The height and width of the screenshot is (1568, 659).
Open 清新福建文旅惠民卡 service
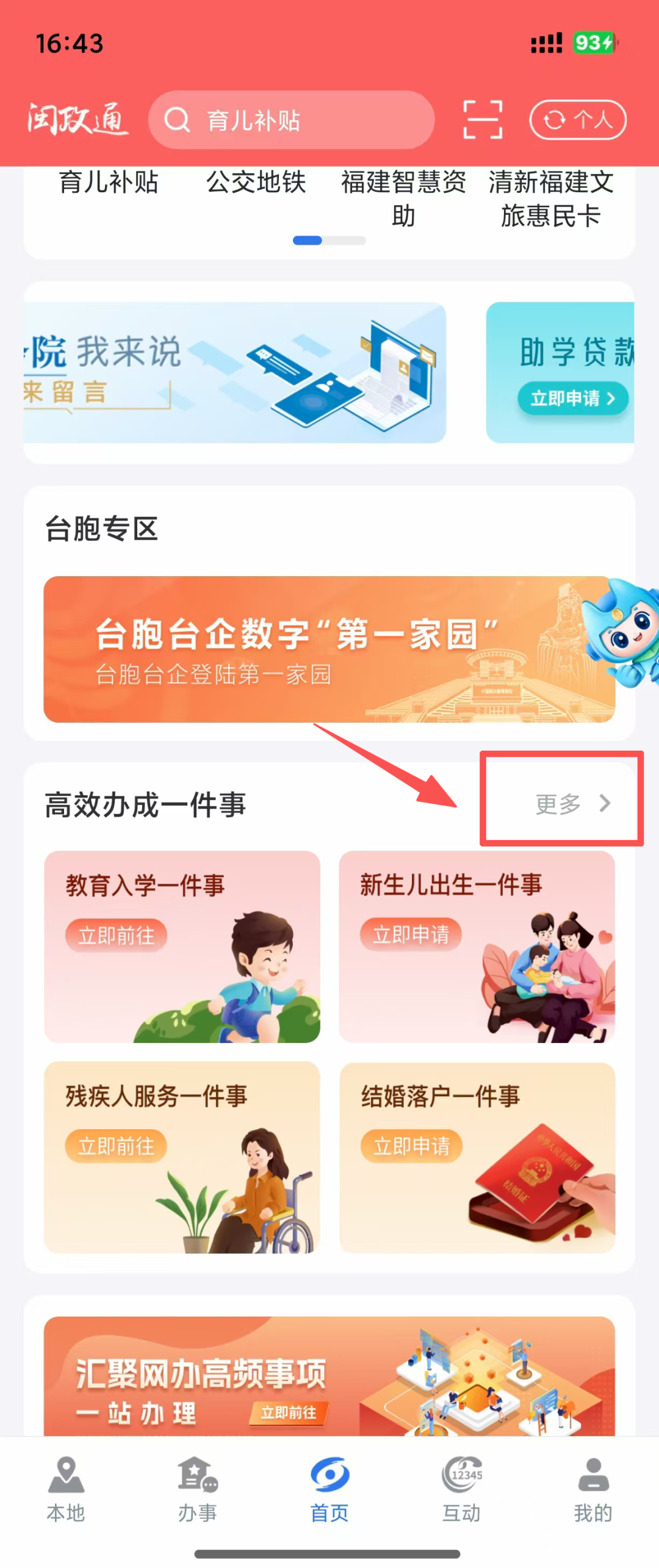550,198
